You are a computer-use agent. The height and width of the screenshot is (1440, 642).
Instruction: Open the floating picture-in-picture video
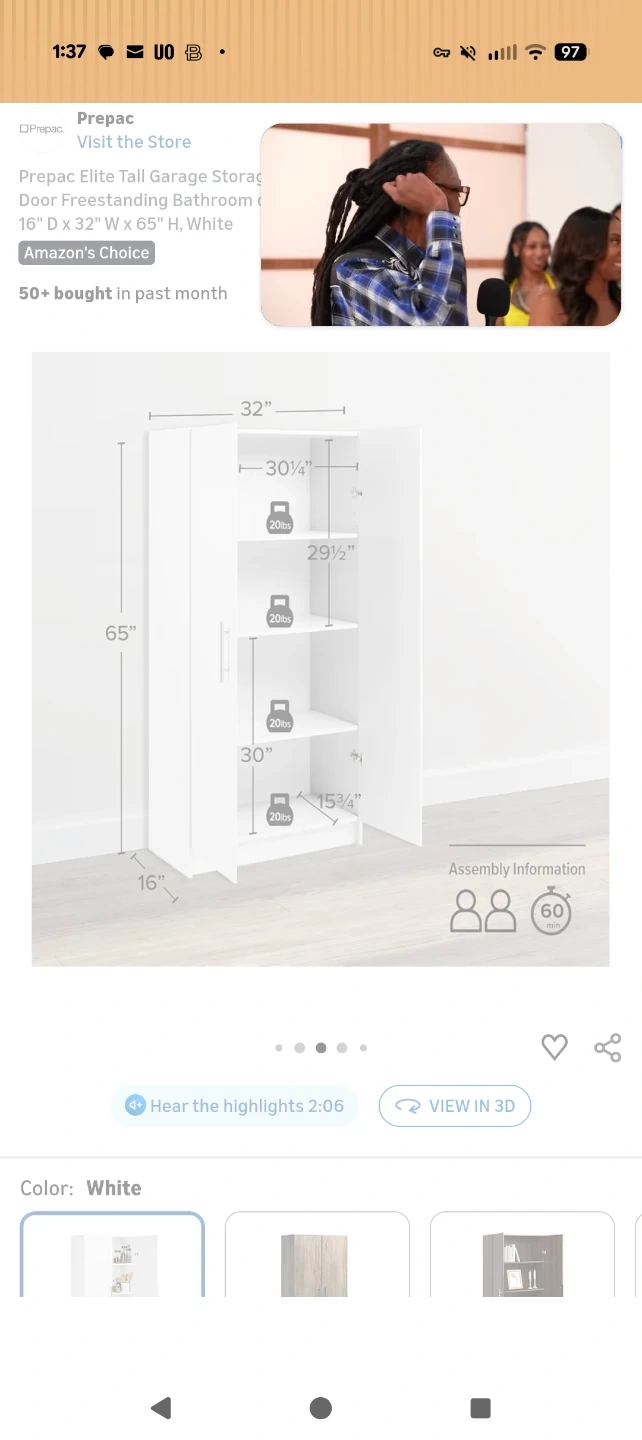[441, 225]
